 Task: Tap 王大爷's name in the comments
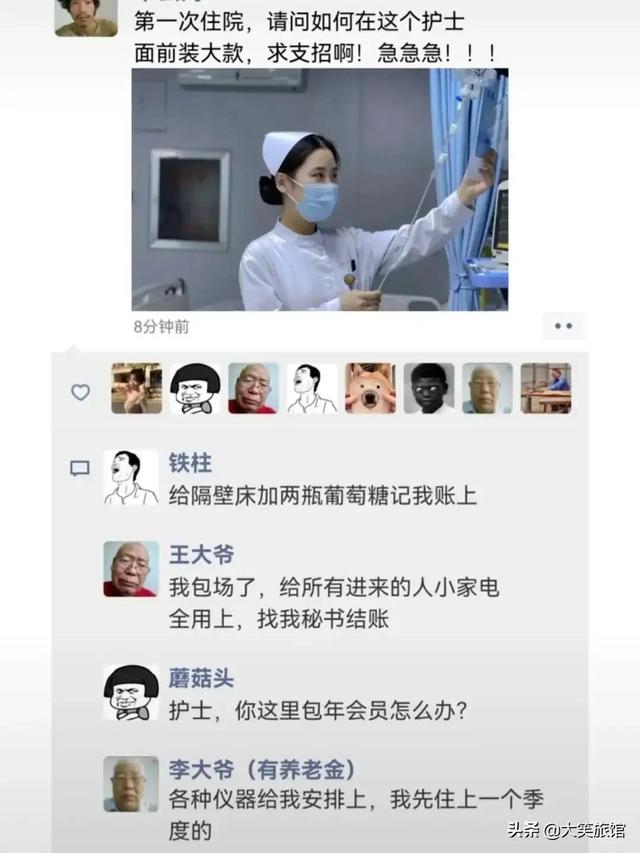(200, 555)
